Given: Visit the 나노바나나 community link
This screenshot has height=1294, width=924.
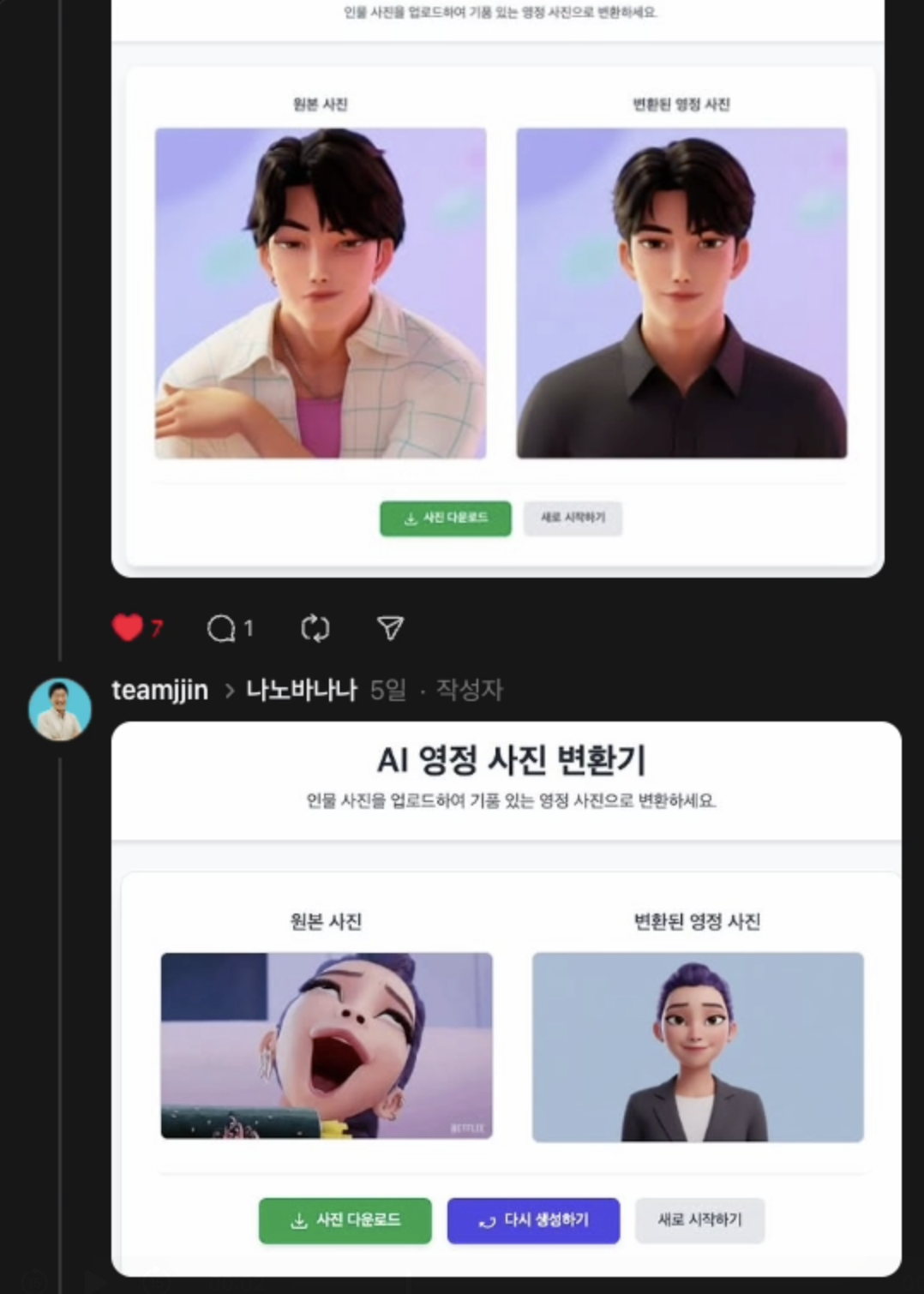Looking at the screenshot, I should 303,691.
